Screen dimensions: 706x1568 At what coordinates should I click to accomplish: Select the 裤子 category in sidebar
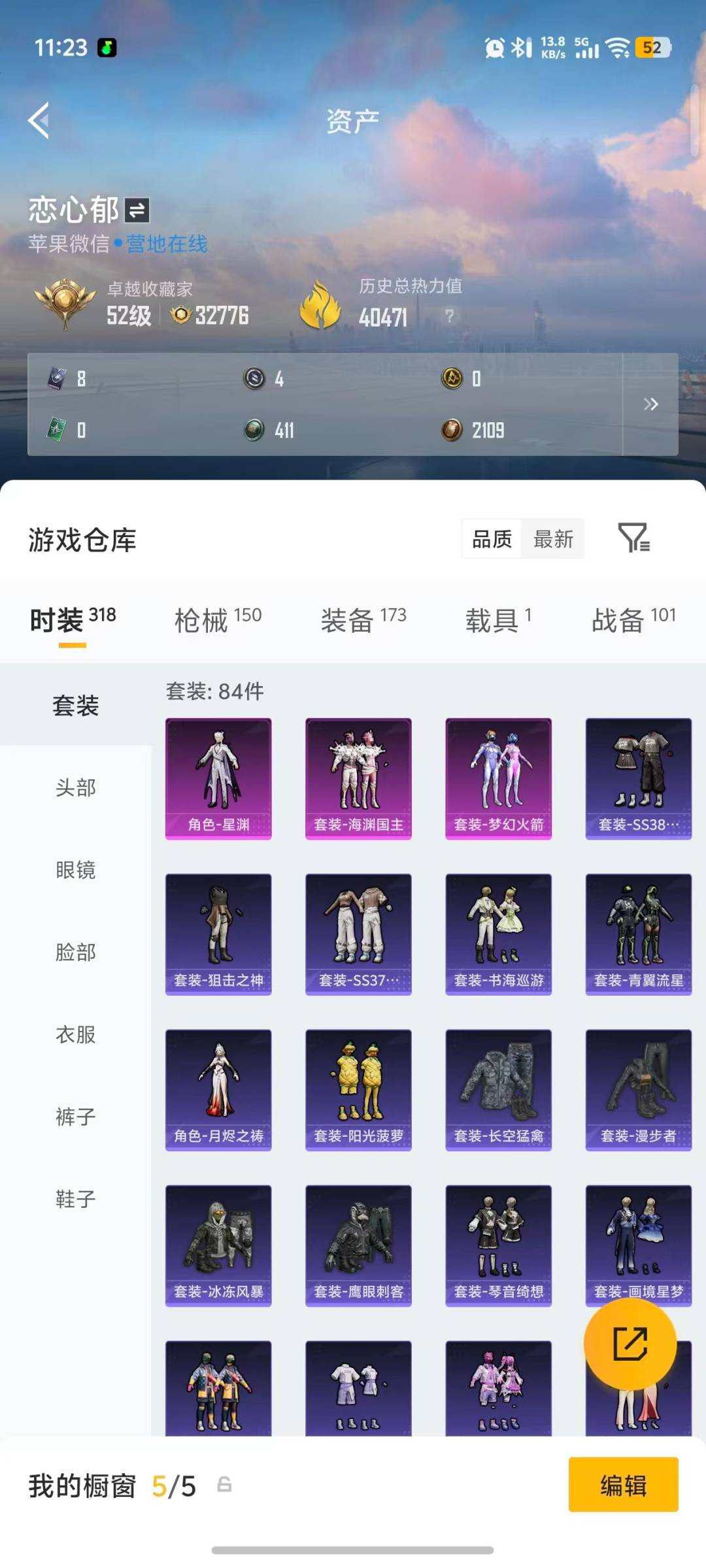[75, 1117]
